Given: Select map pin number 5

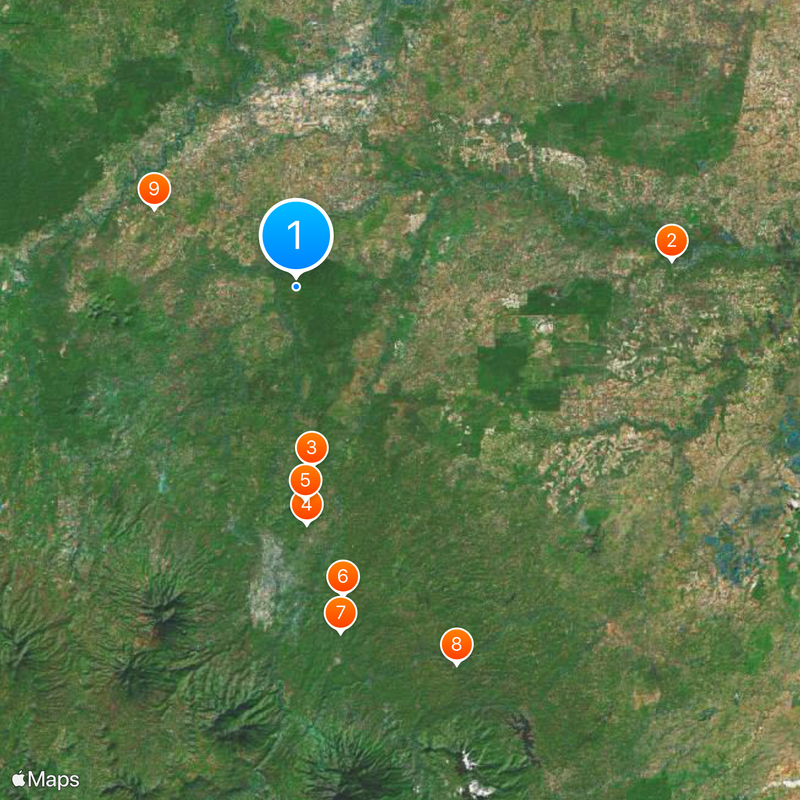Looking at the screenshot, I should click(305, 479).
